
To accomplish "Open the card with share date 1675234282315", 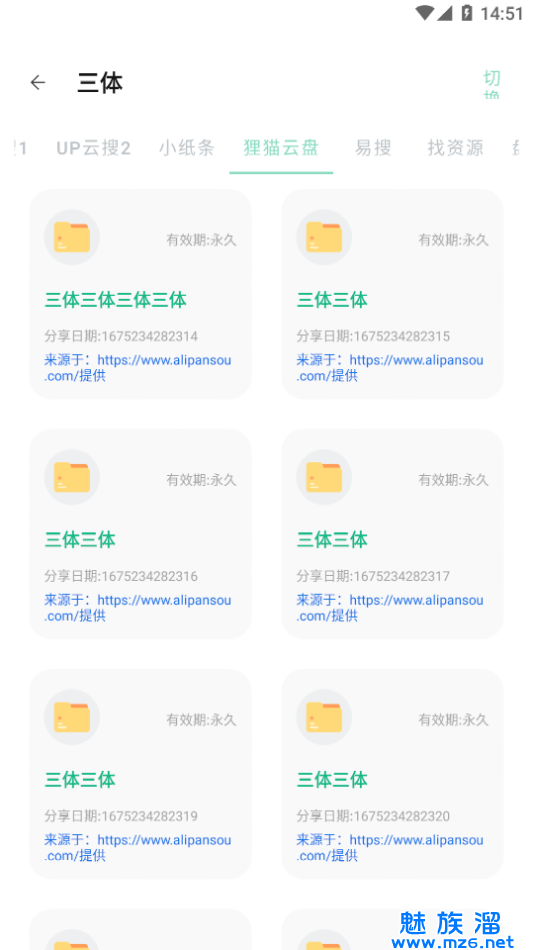I will tap(392, 294).
